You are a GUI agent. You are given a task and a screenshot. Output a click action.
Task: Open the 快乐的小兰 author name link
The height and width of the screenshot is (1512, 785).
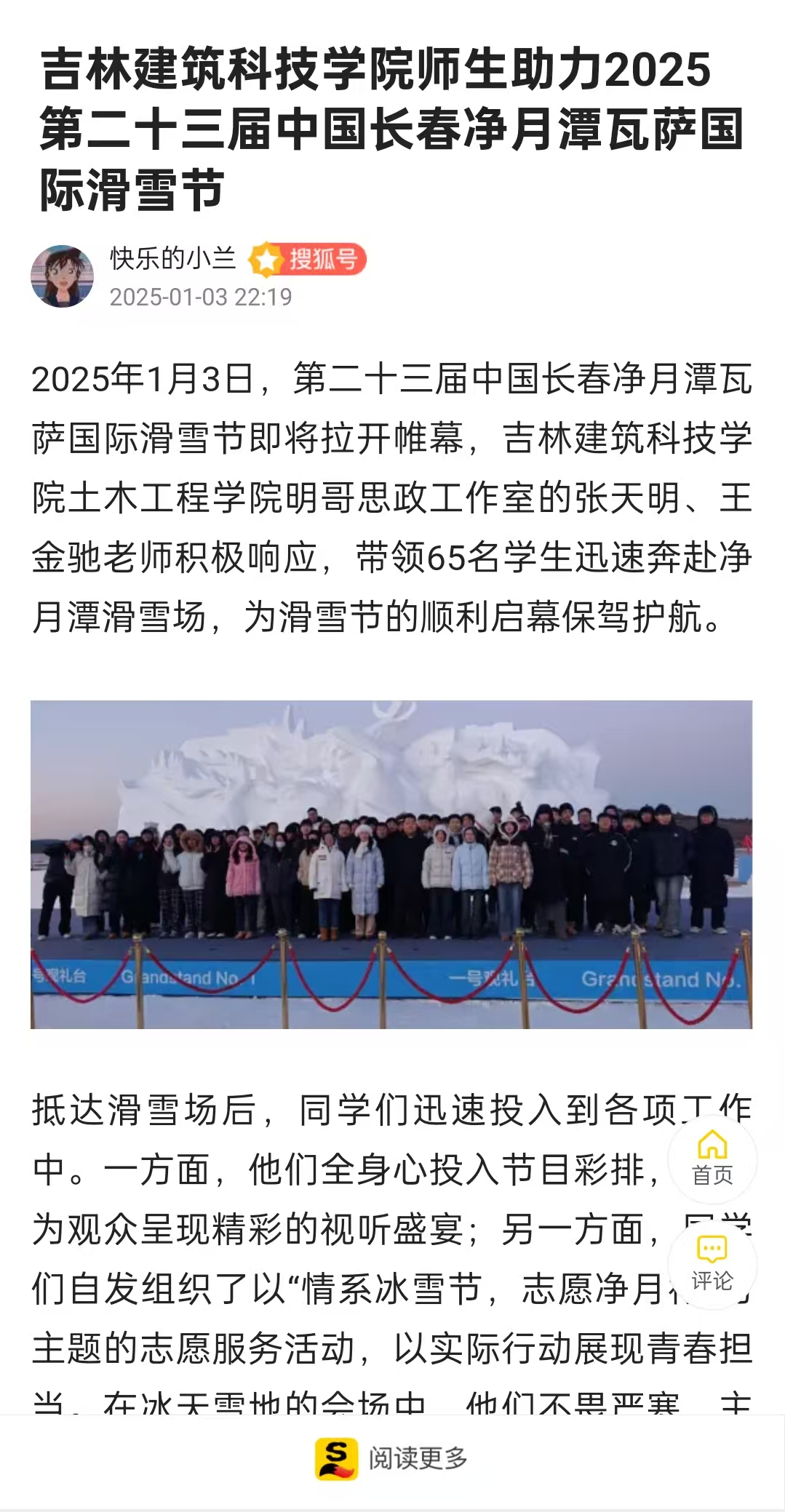coord(173,258)
